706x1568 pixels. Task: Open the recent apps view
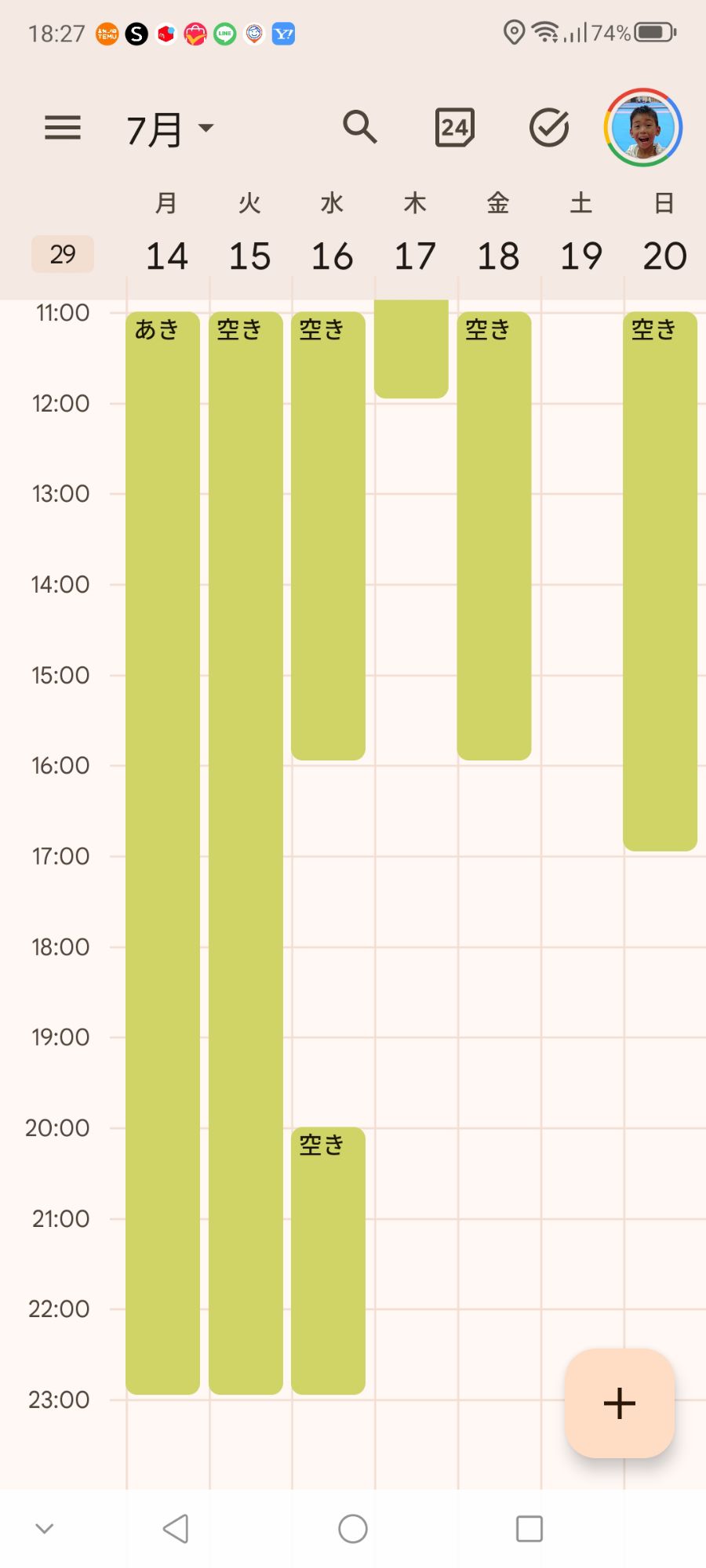point(529,1529)
